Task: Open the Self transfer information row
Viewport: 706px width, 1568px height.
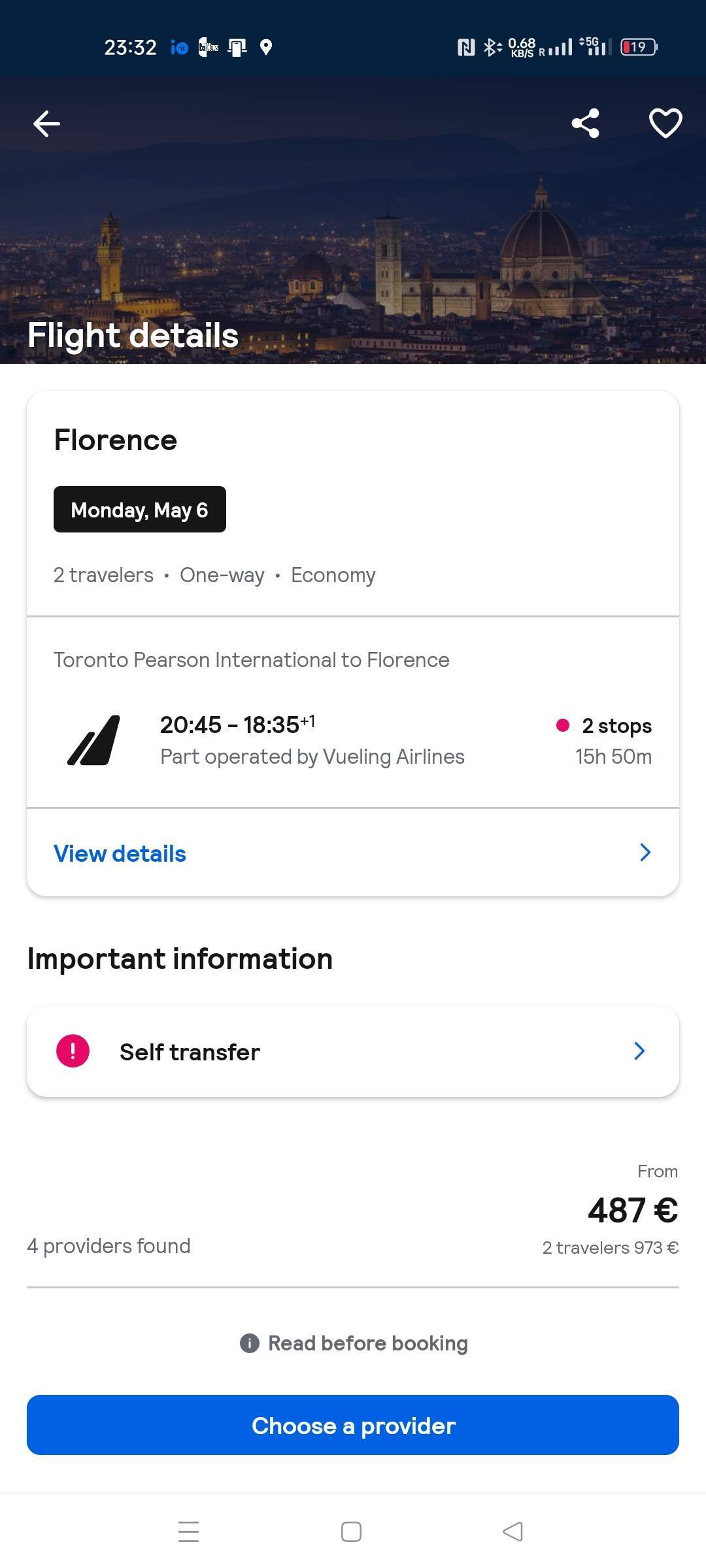Action: [x=353, y=1051]
